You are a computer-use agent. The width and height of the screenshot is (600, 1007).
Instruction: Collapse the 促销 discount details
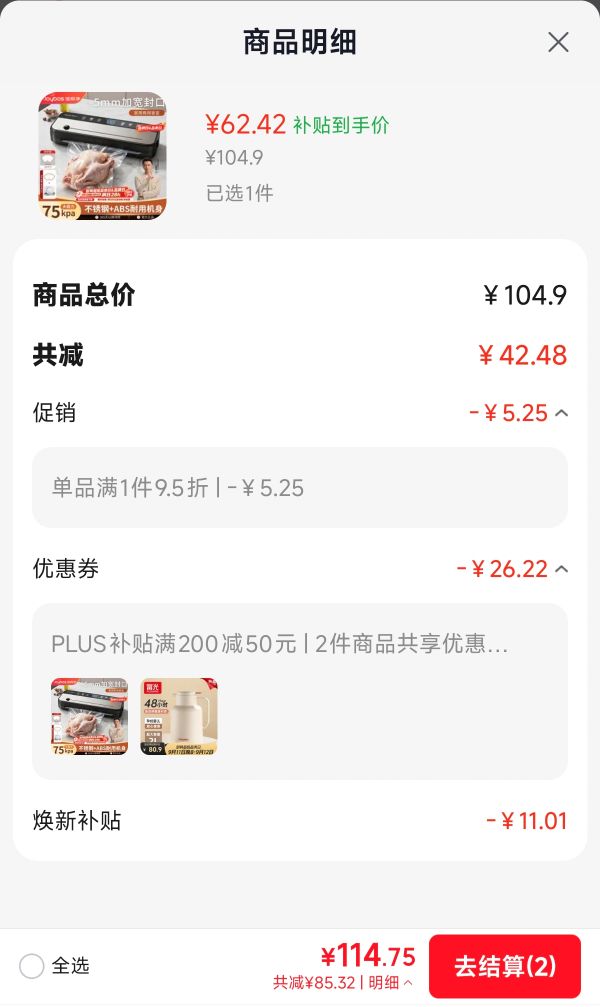point(561,413)
